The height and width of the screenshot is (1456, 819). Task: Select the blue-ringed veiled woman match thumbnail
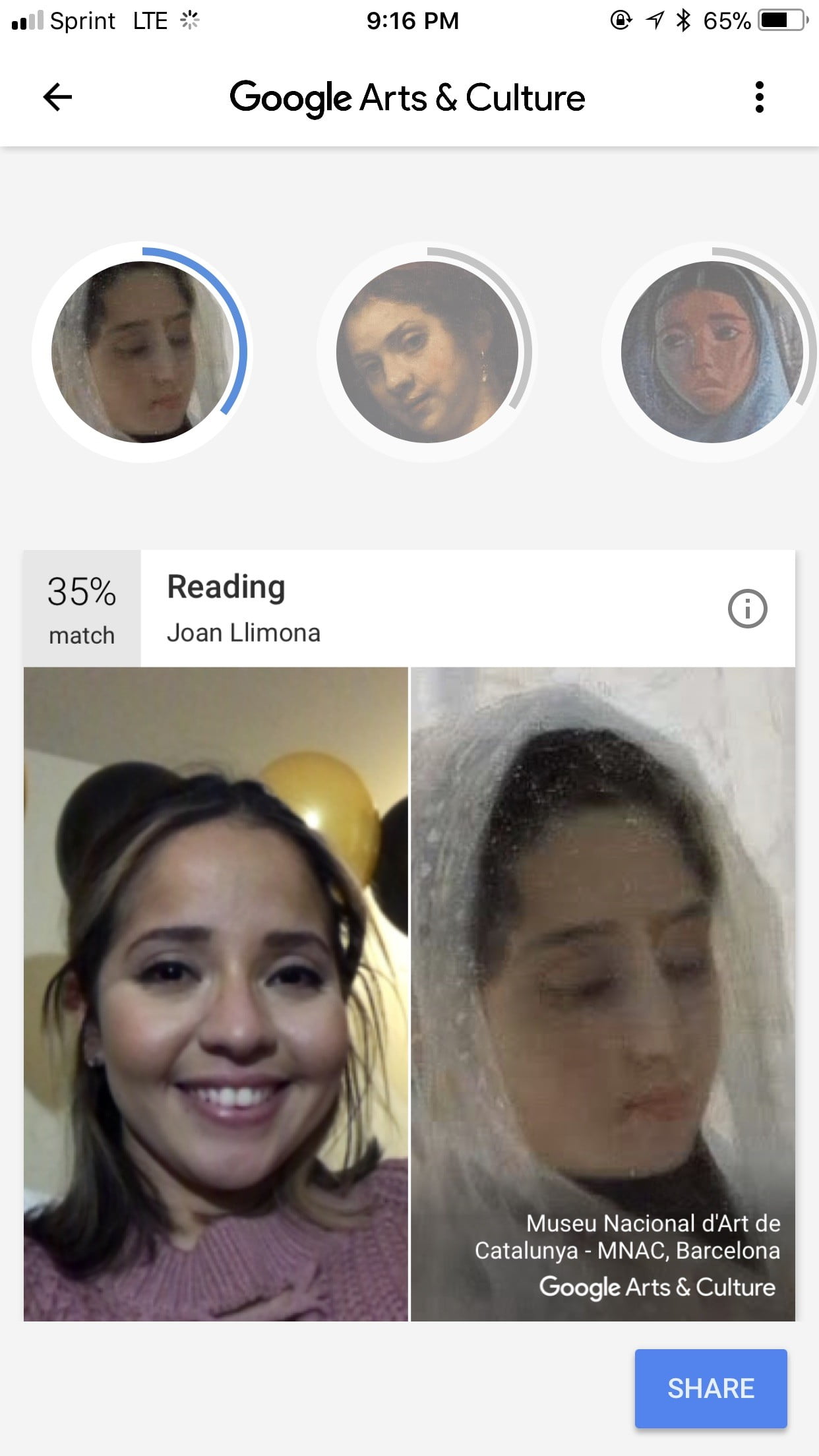coord(142,351)
